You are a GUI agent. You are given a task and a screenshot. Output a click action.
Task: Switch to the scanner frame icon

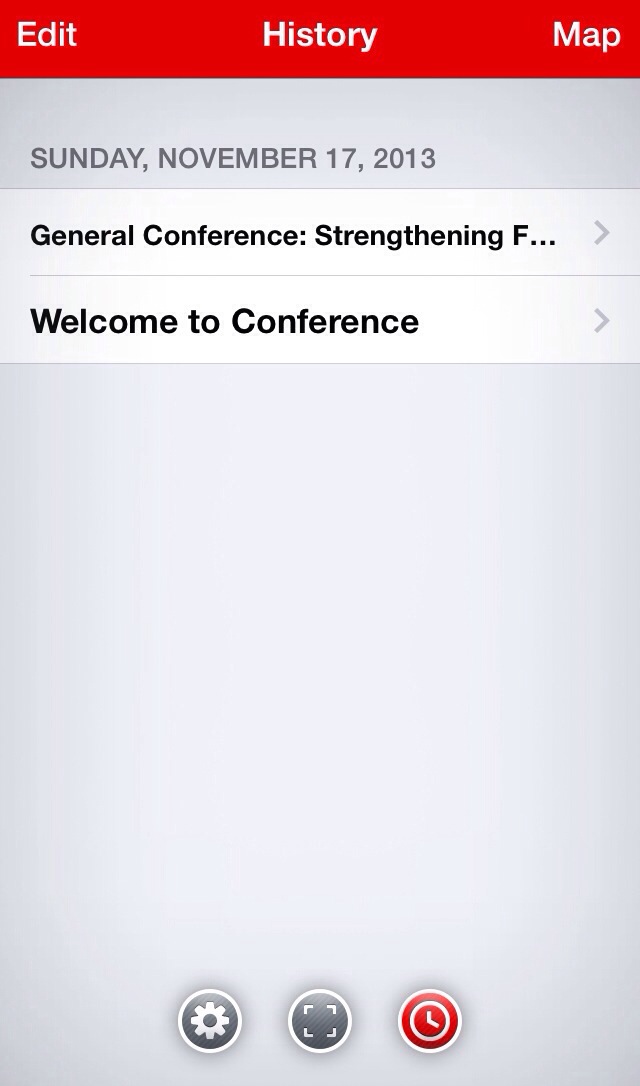click(320, 1021)
